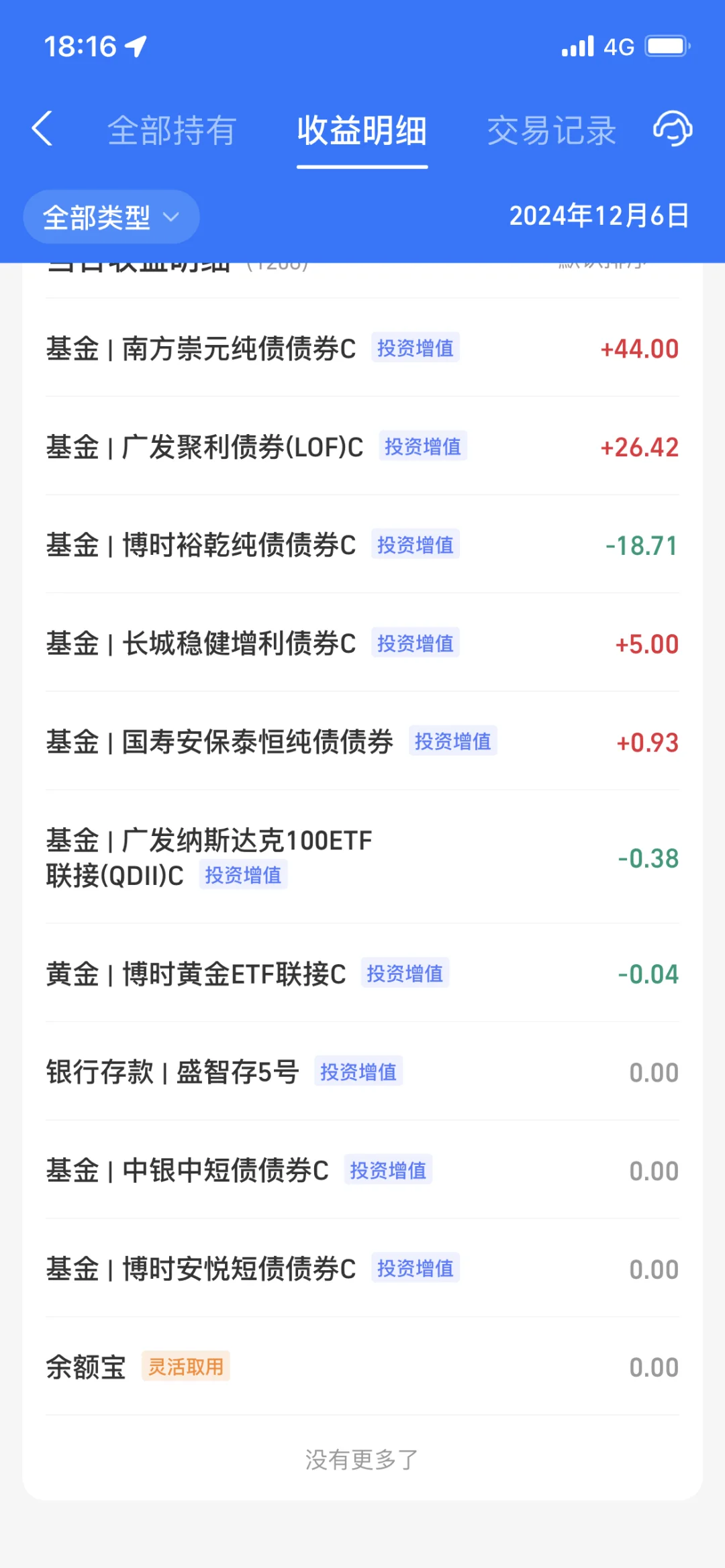Switch to the 交易记录 tab
This screenshot has height=1568, width=725.
coord(551,130)
